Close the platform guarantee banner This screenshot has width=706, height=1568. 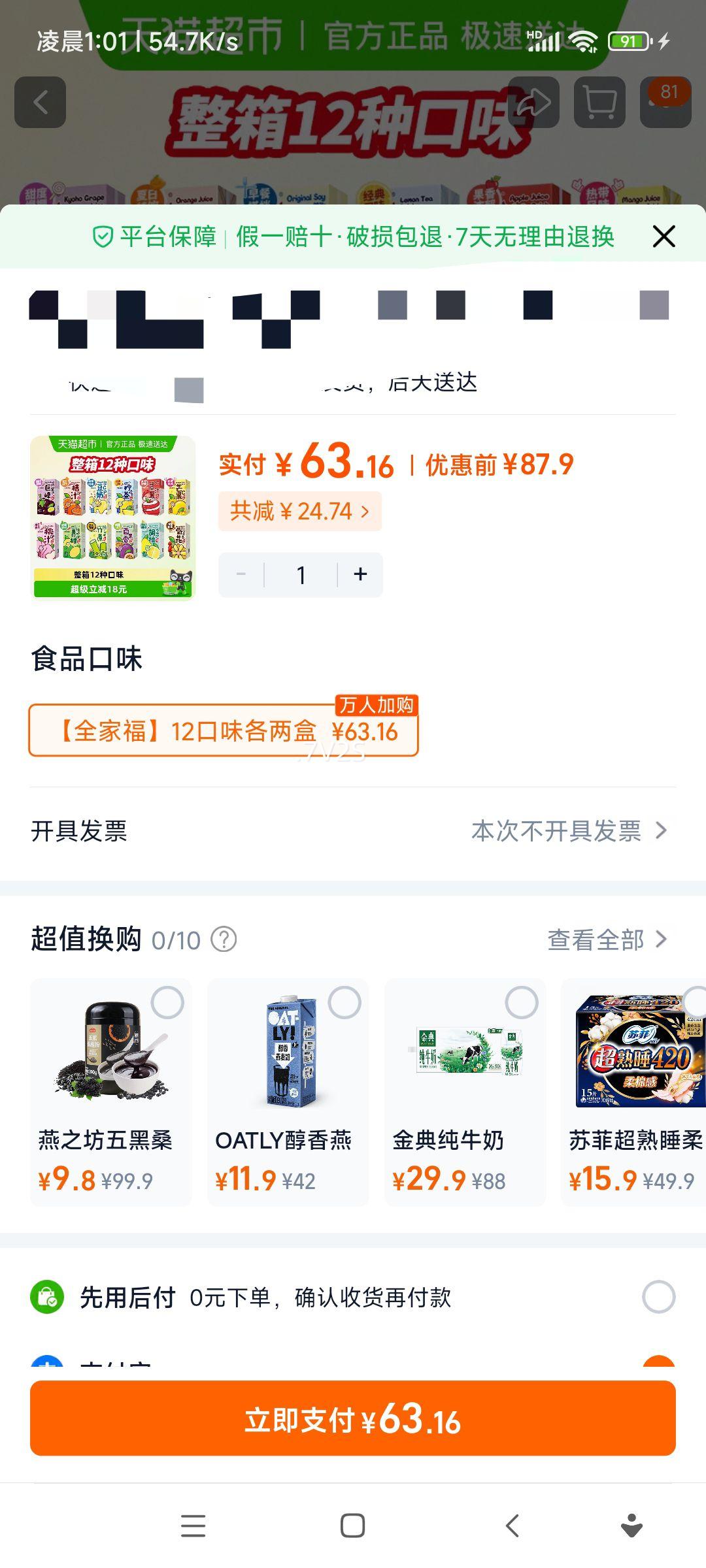click(x=664, y=237)
